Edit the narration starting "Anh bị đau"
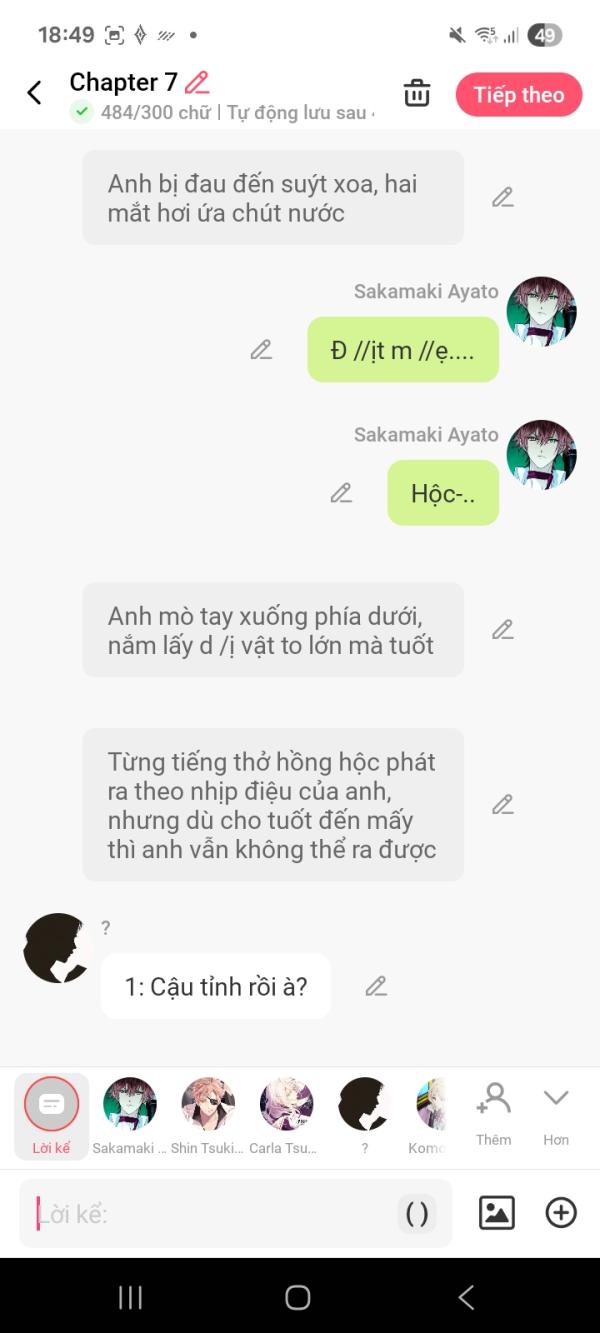This screenshot has height=1333, width=600. click(503, 197)
